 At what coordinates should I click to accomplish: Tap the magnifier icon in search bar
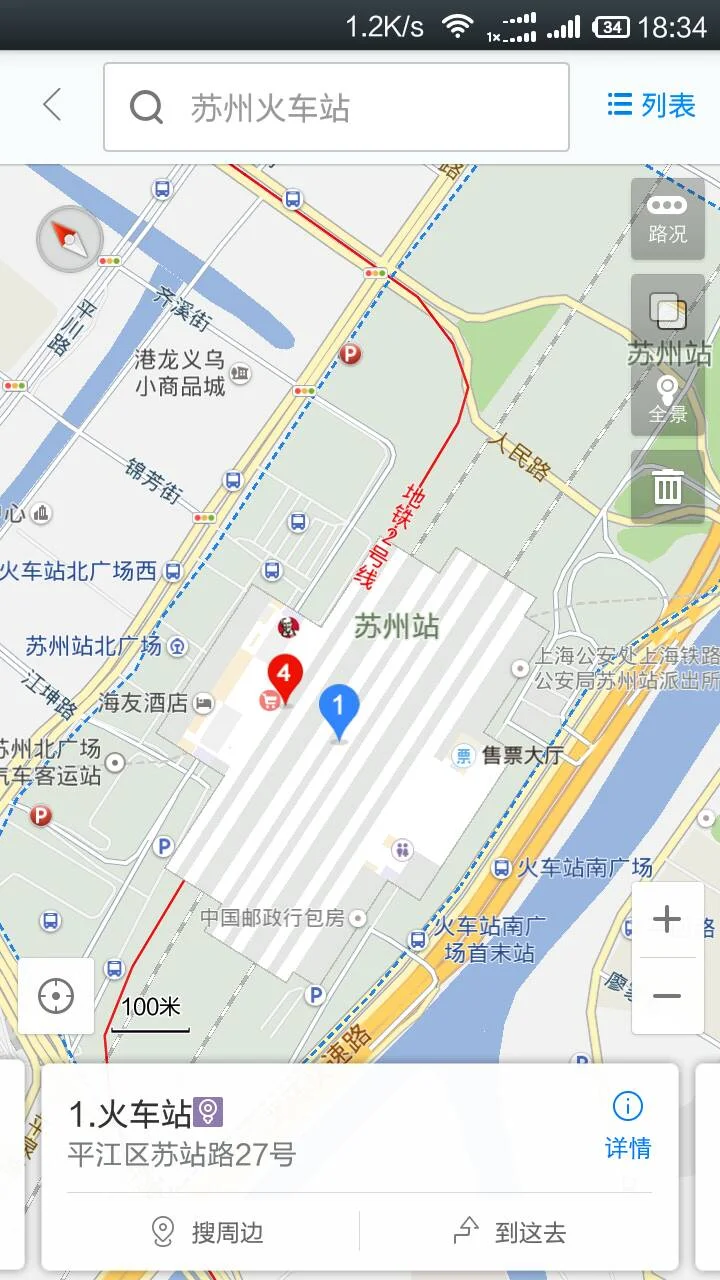pos(148,106)
